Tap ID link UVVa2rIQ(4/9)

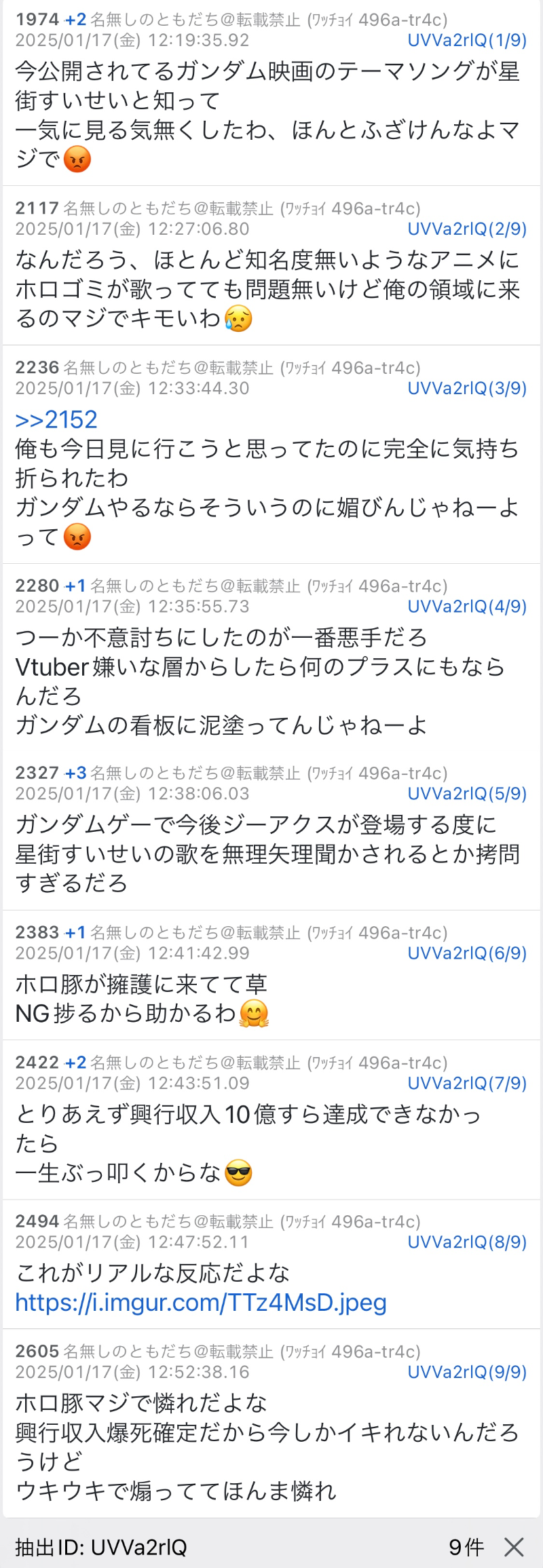coord(466,606)
